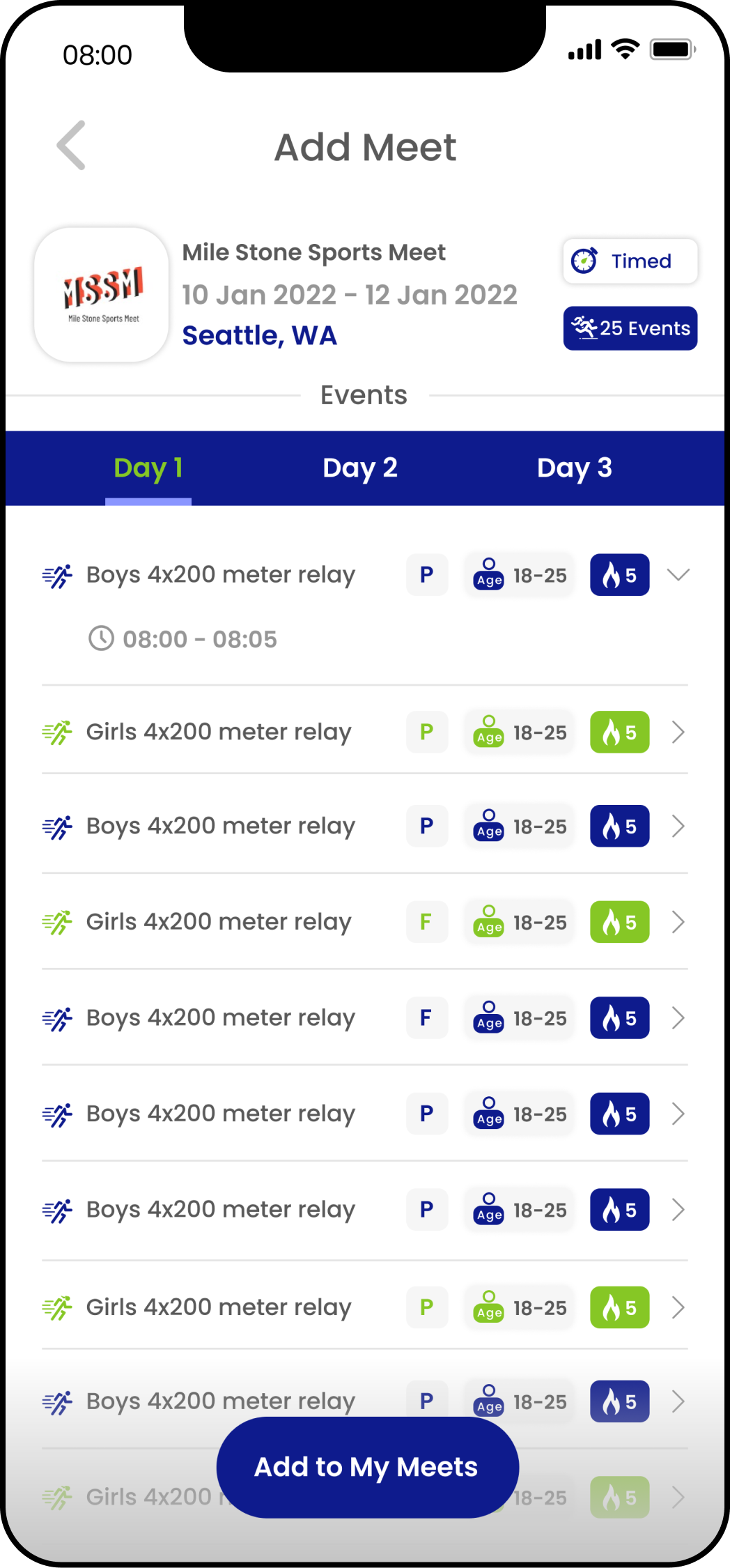This screenshot has height=1568, width=730.
Task: Go back using the top-left arrow
Action: (x=71, y=146)
